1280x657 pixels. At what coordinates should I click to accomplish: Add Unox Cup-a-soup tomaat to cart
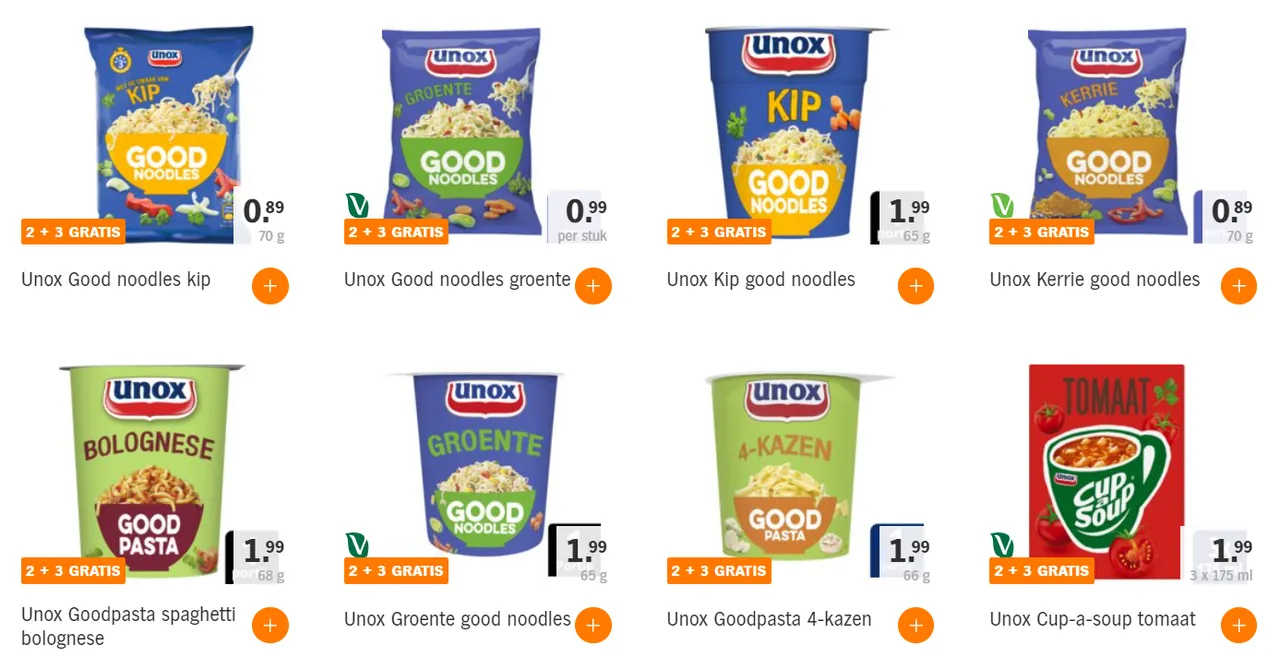1238,625
